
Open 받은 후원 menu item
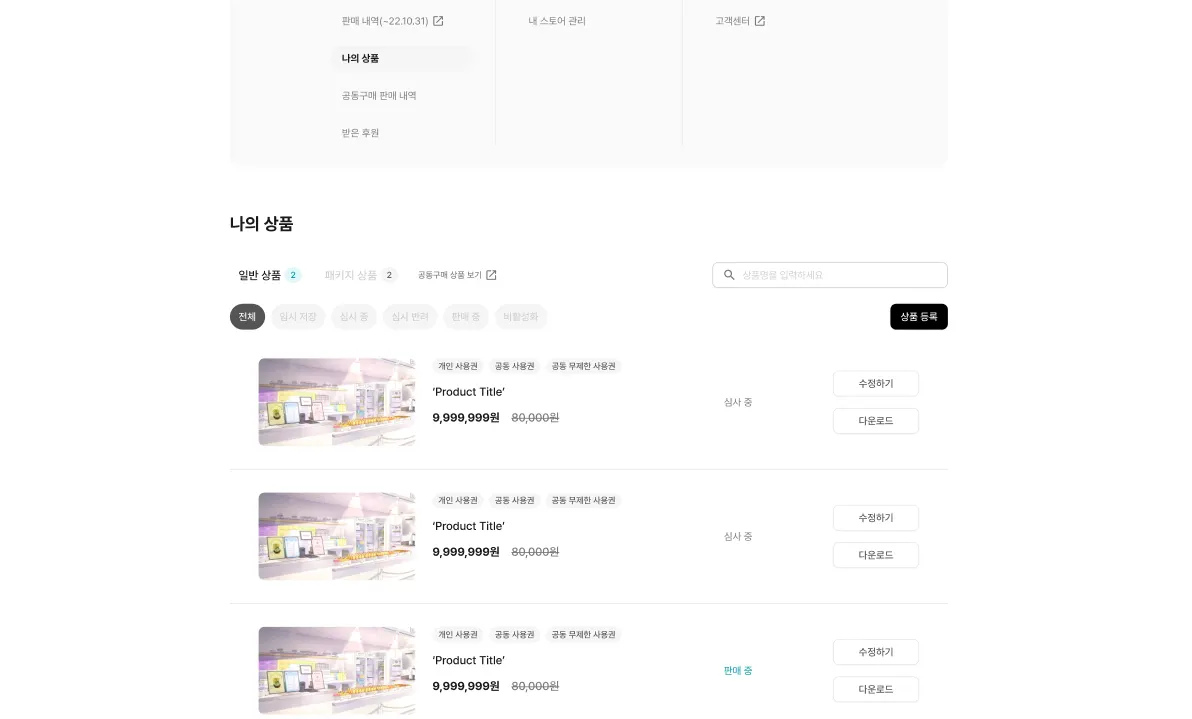[360, 133]
